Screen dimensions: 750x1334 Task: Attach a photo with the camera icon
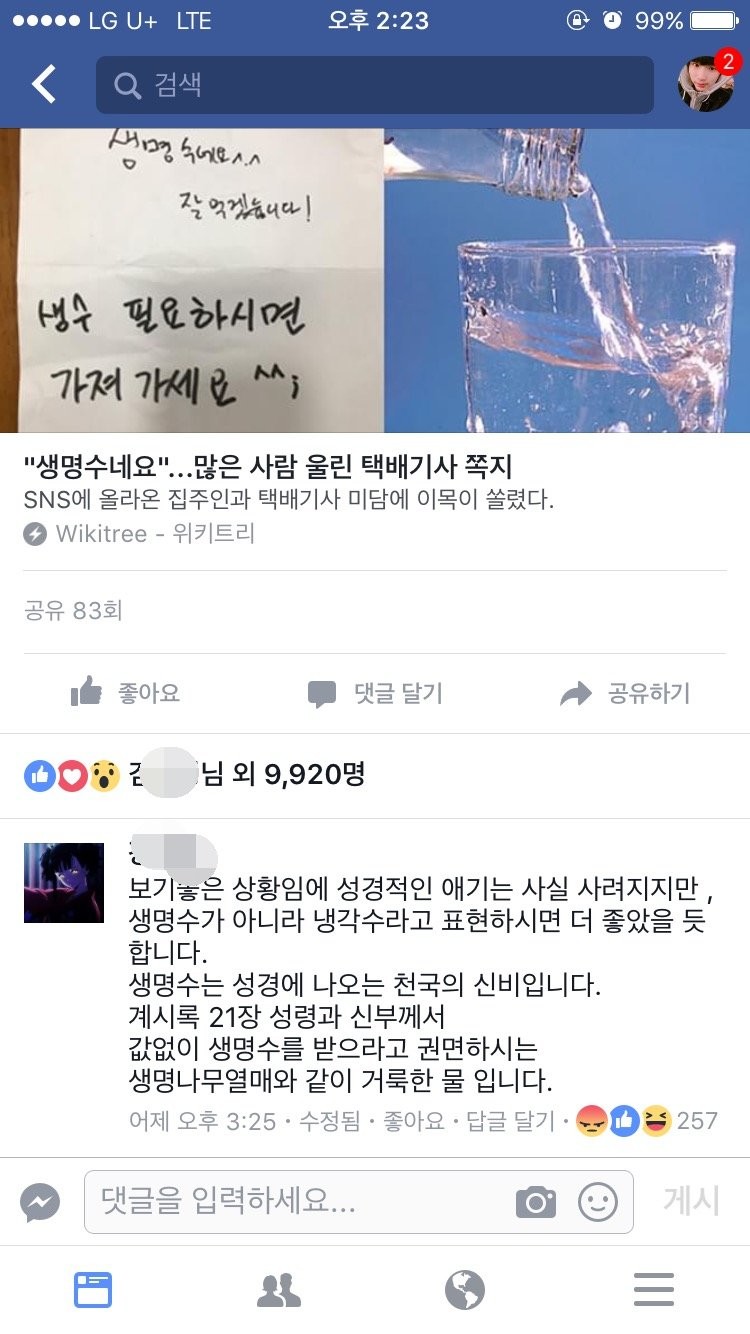click(x=536, y=1202)
